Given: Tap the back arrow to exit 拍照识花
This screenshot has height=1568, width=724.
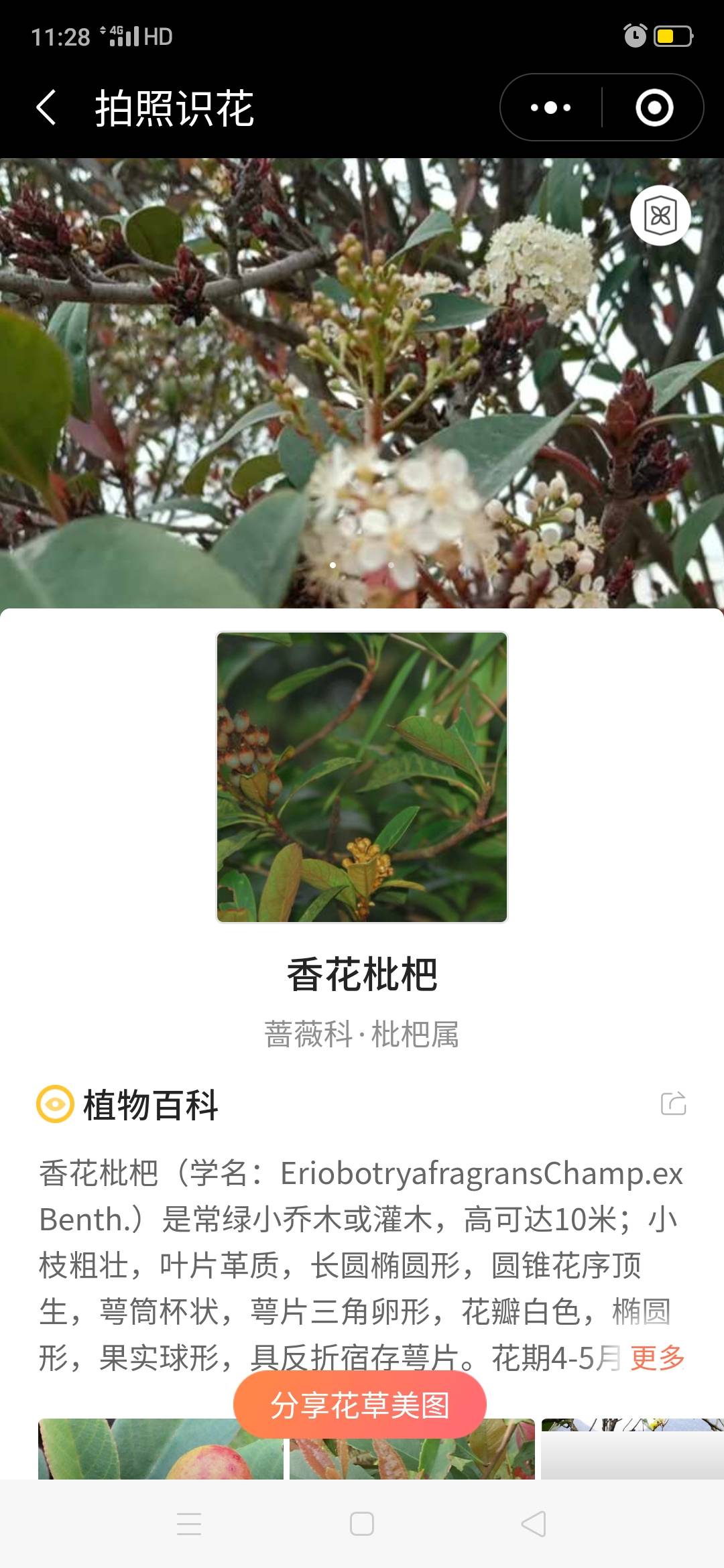Looking at the screenshot, I should pos(46,107).
